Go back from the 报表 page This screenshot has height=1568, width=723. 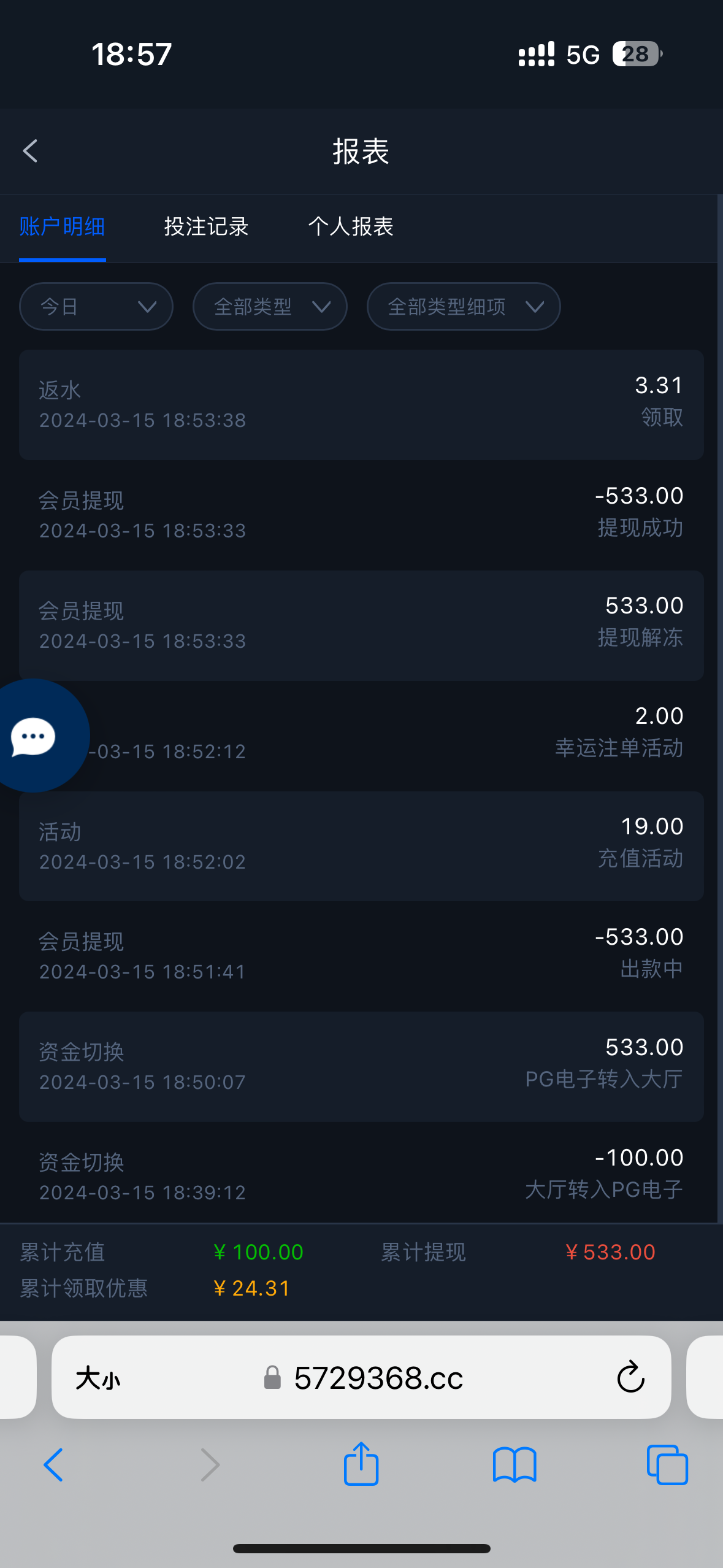(30, 151)
